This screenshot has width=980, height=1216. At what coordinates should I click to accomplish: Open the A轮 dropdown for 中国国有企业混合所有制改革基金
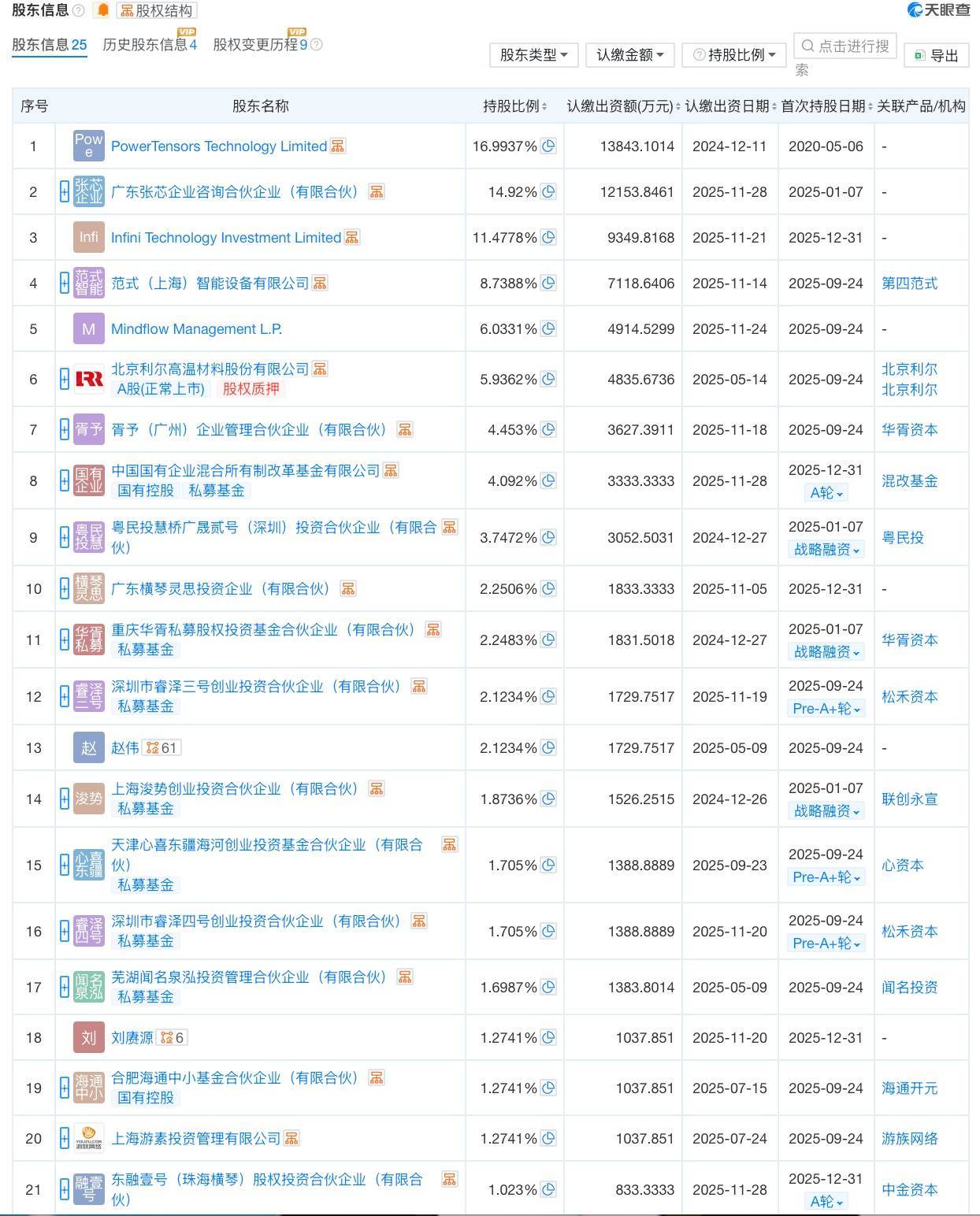tap(826, 493)
